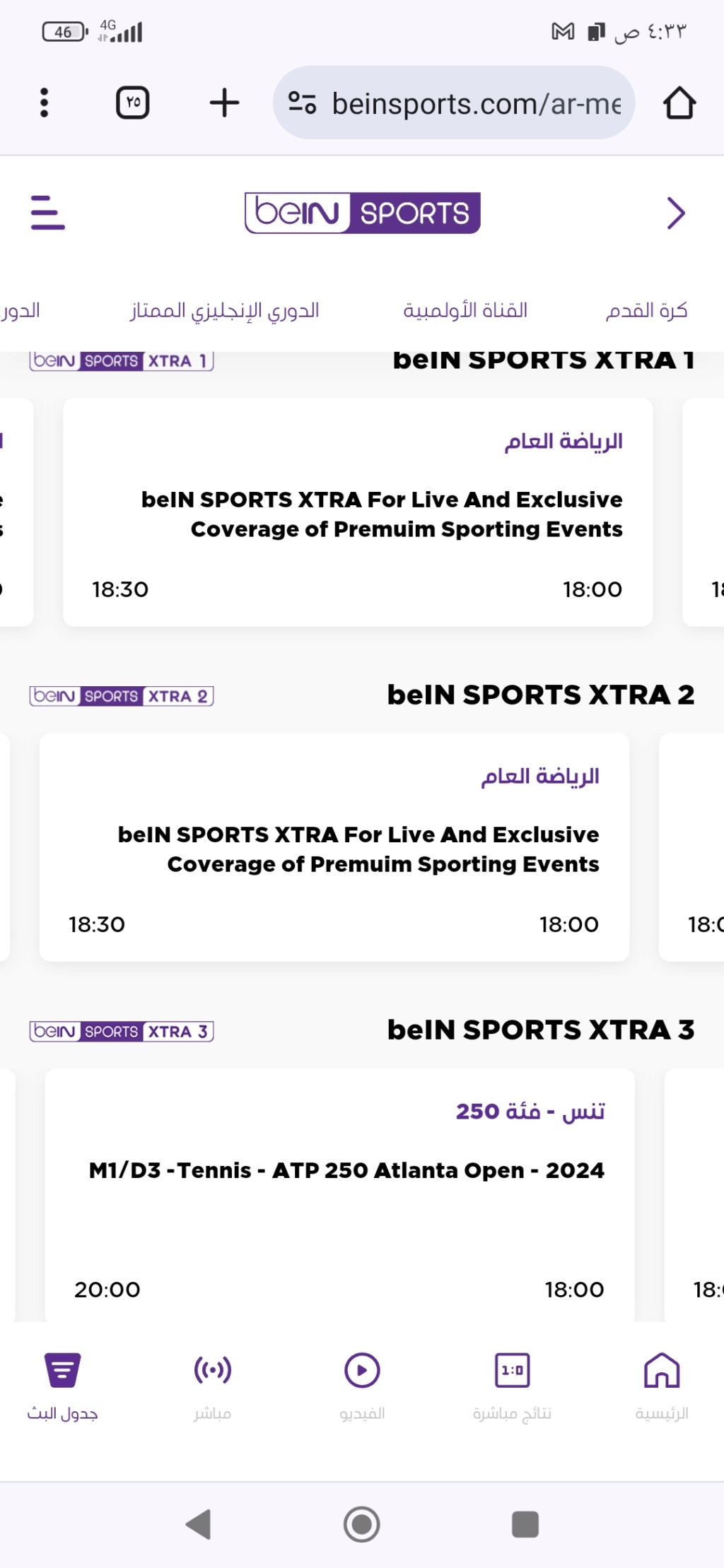Tap the beinsports.com address bar
This screenshot has height=1568, width=724.
point(454,103)
